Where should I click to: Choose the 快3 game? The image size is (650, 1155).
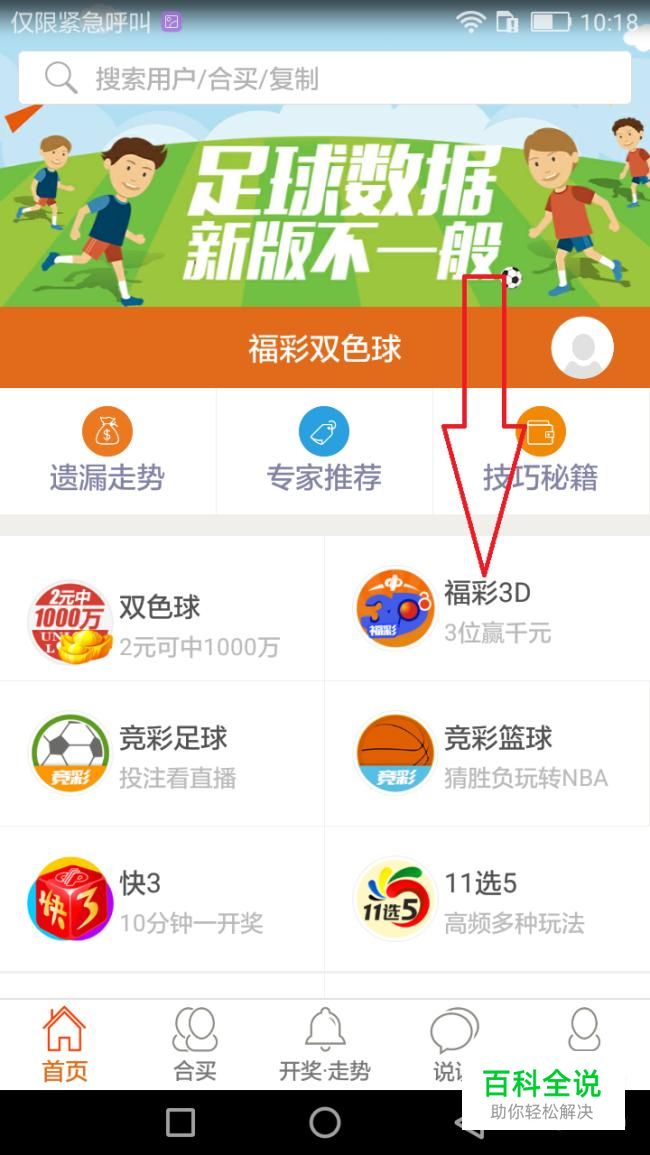pos(162,898)
